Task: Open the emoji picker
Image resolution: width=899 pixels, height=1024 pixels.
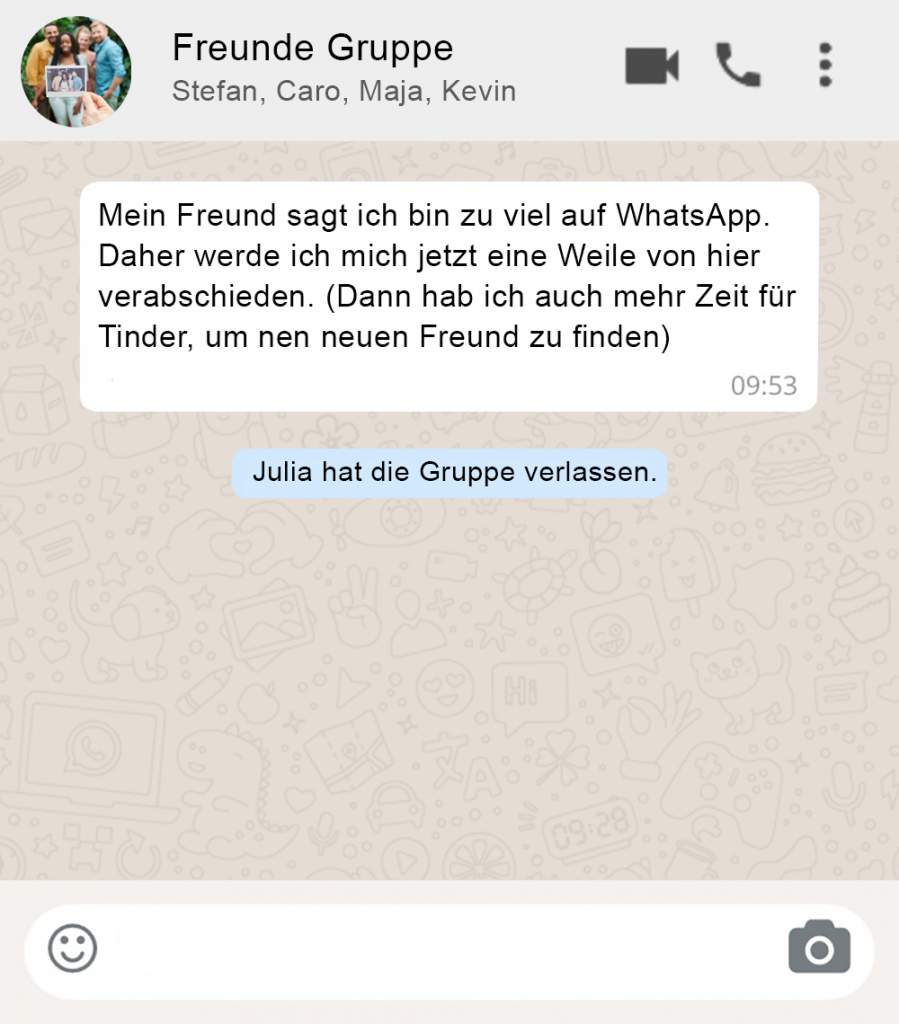Action: pyautogui.click(x=73, y=948)
